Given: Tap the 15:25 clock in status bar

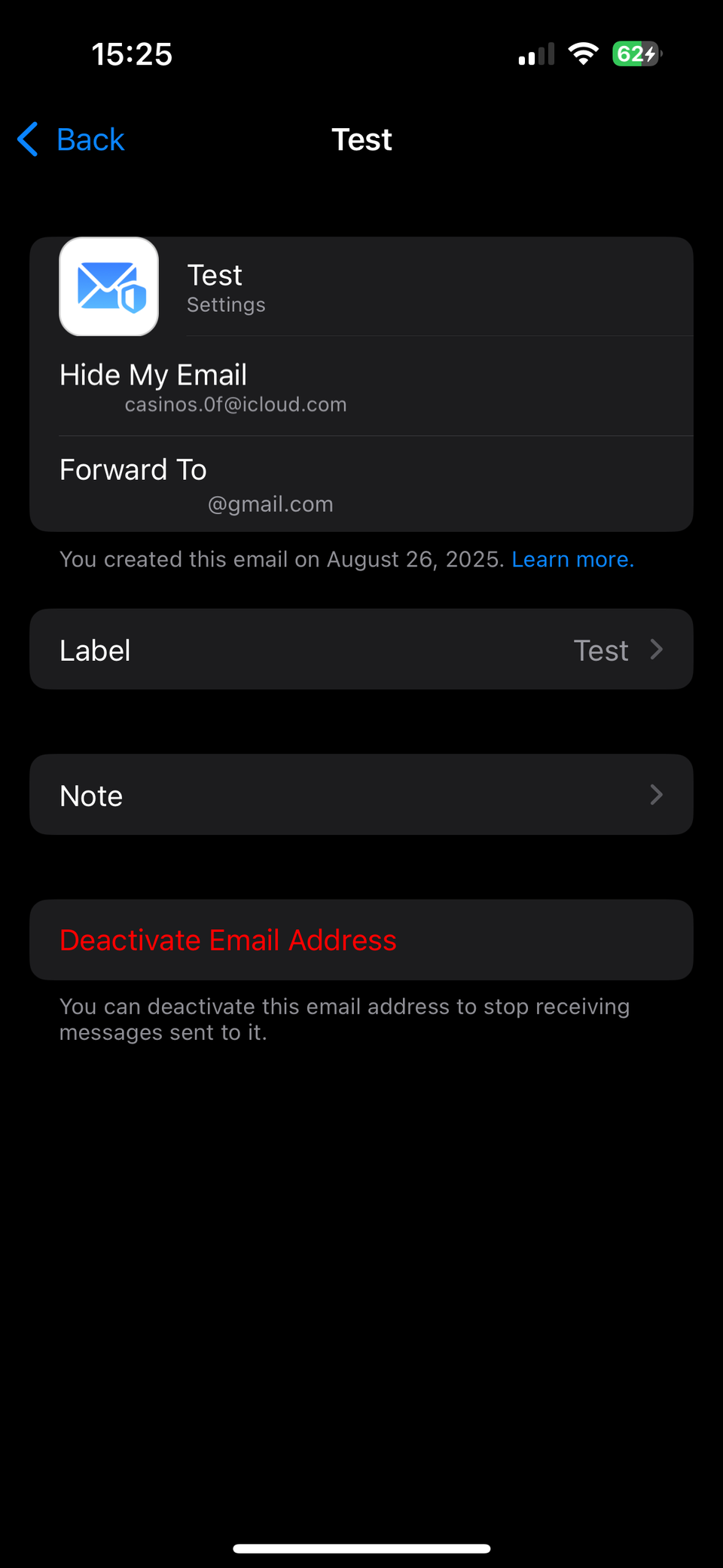Looking at the screenshot, I should click(133, 53).
